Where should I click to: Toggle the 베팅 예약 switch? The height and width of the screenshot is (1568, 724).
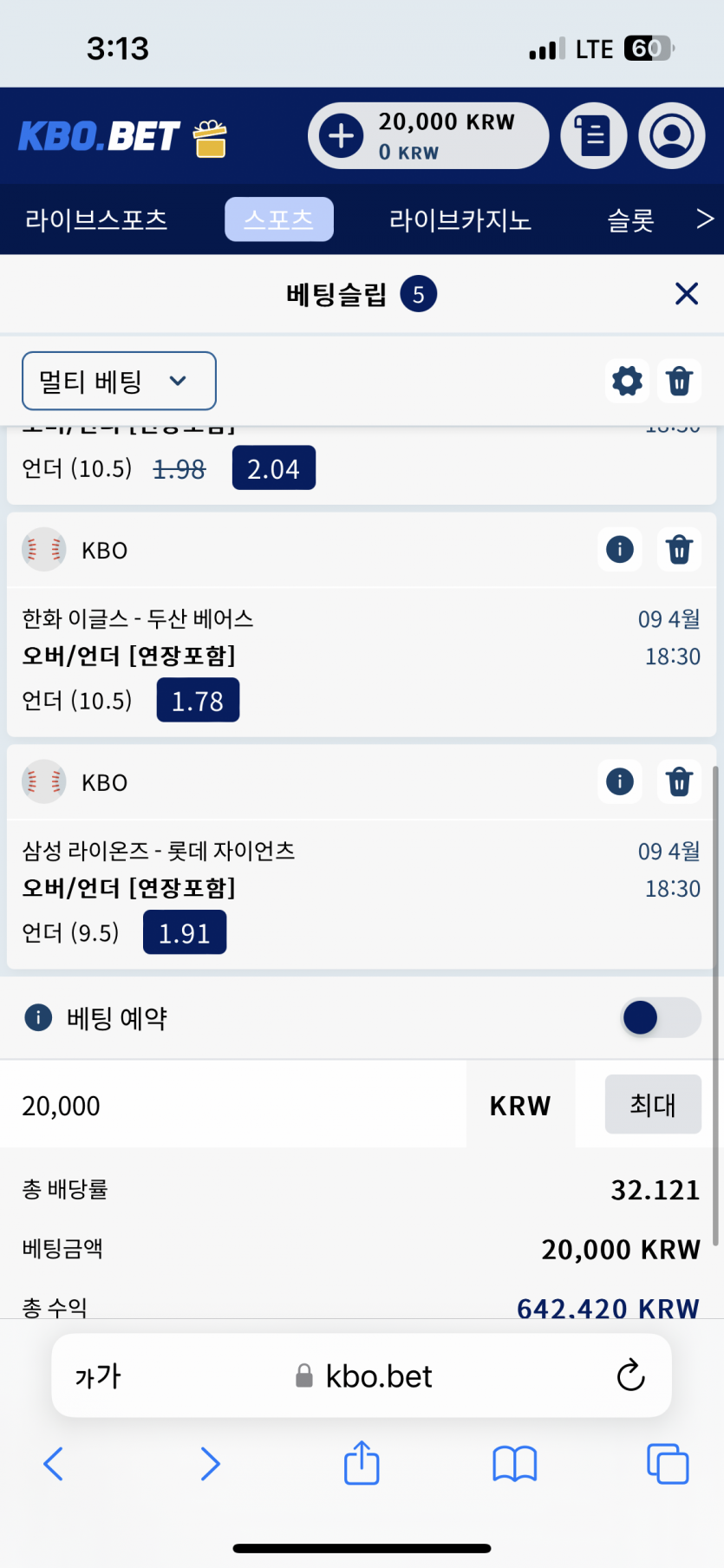click(661, 1017)
